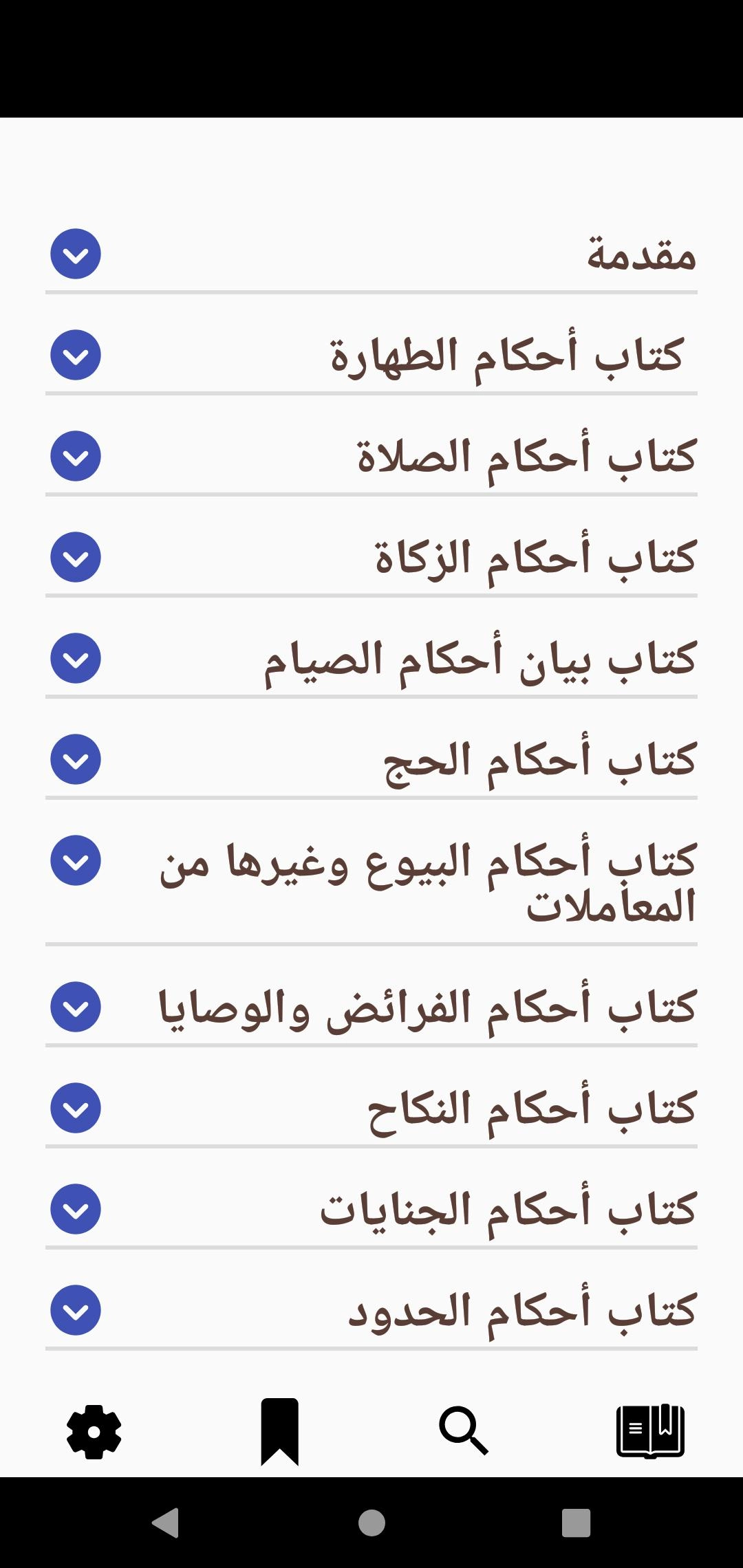Expand كتاب أحكام الحدود chapter

point(76,1310)
